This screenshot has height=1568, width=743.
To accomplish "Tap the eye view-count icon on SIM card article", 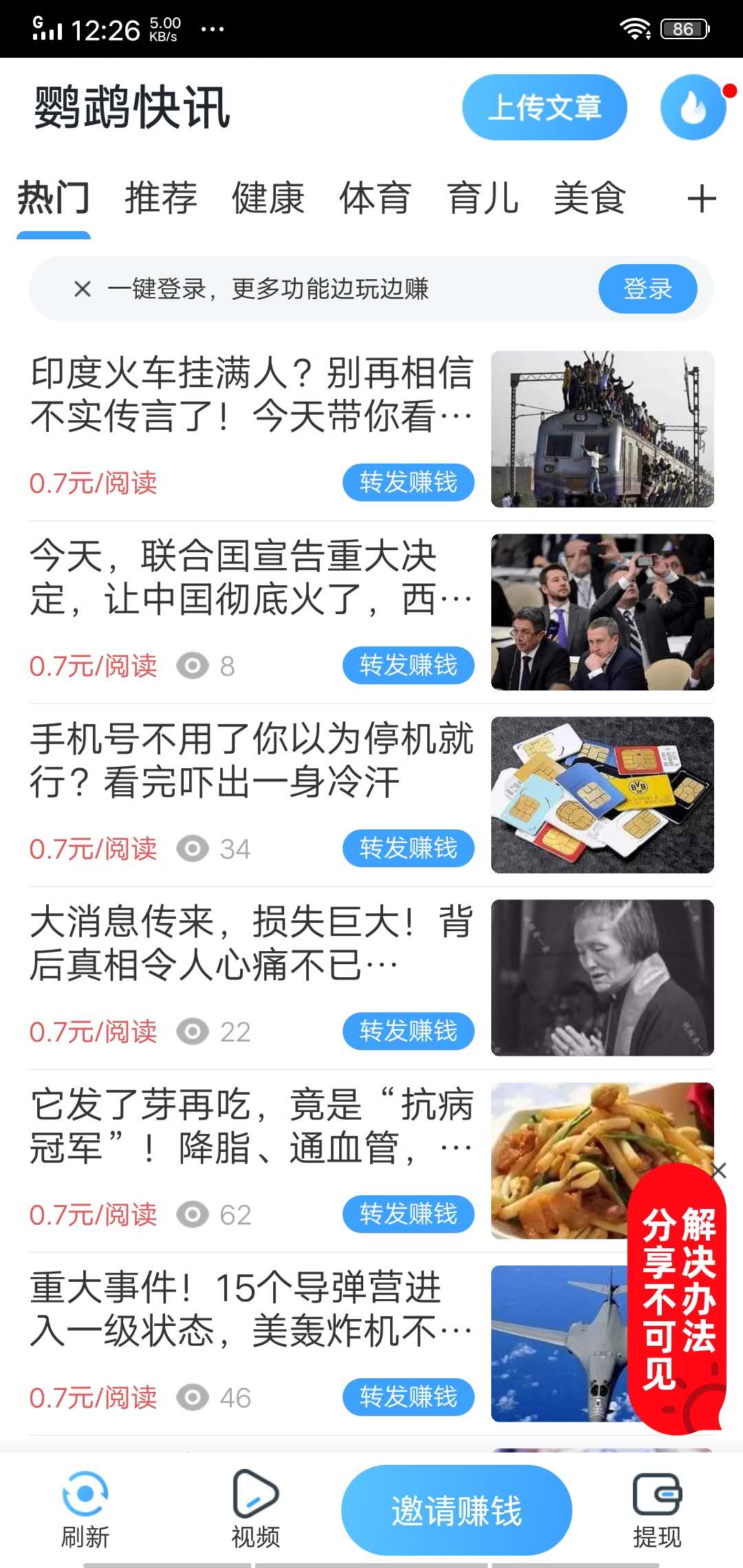I will coord(193,848).
